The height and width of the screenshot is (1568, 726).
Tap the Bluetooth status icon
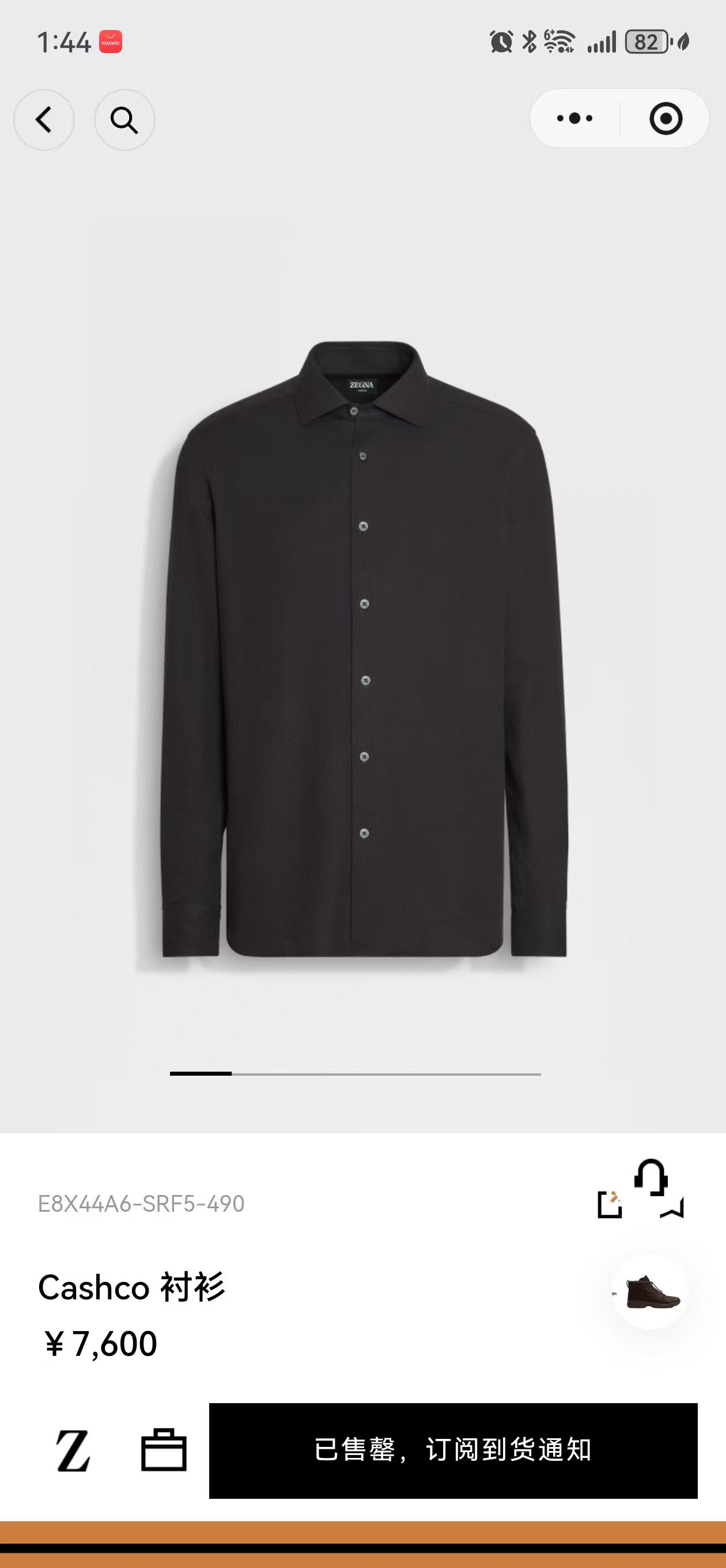[529, 42]
